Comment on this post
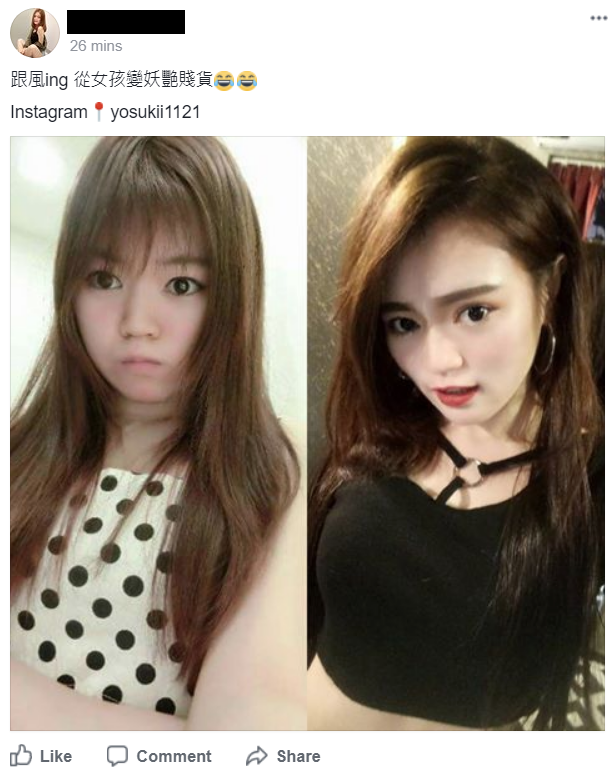 pos(159,756)
